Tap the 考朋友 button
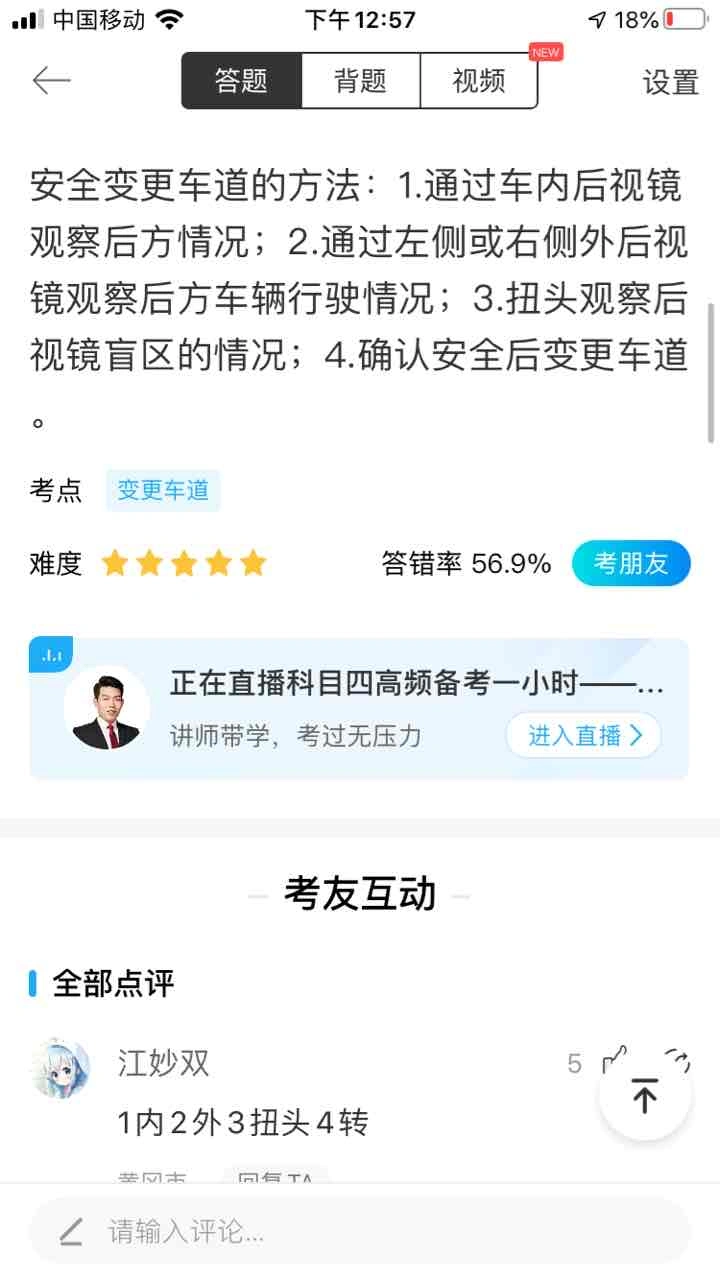The height and width of the screenshot is (1280, 720). [x=631, y=563]
